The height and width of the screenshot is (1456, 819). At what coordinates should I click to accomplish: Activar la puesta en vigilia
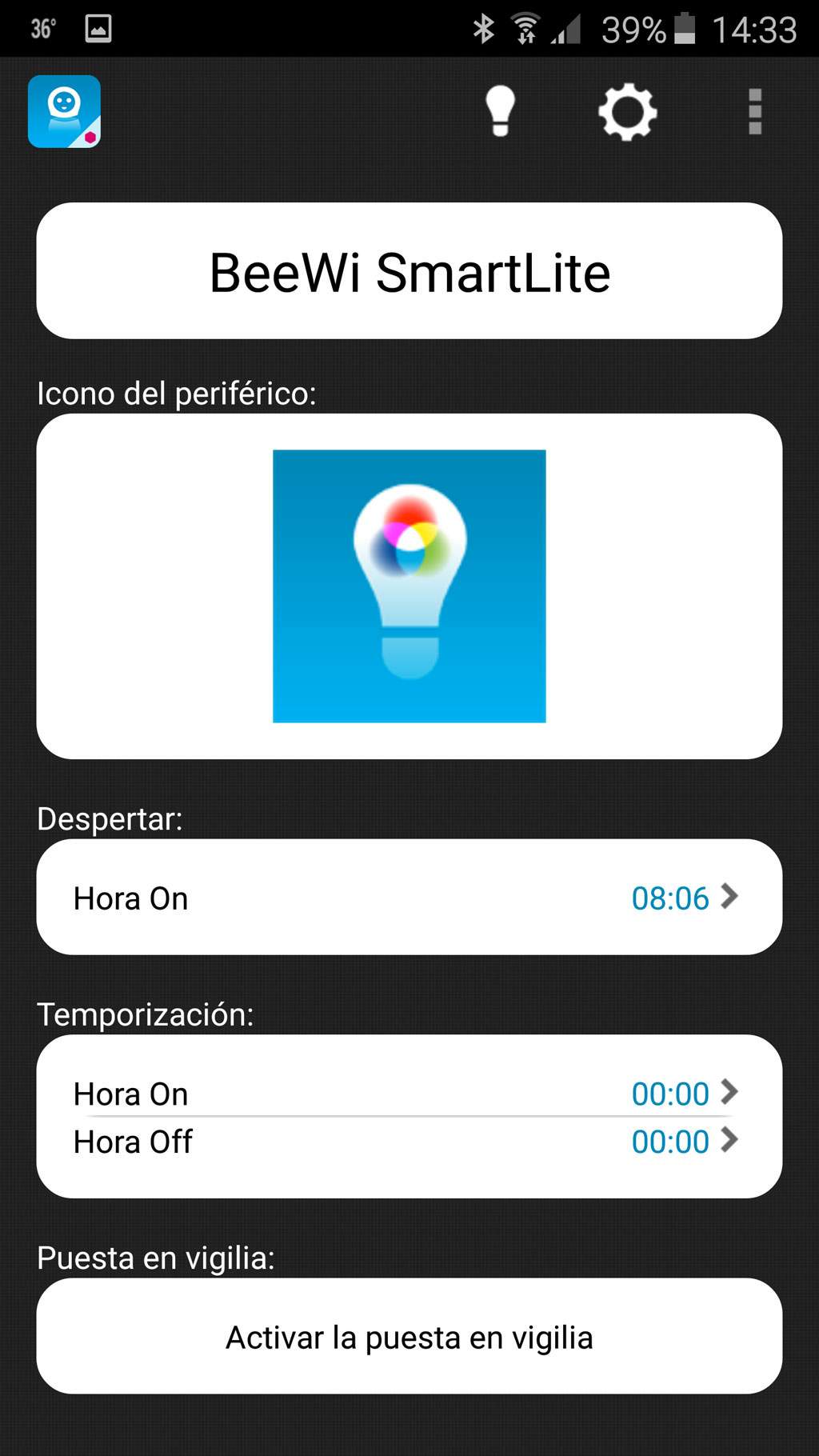pyautogui.click(x=409, y=1336)
